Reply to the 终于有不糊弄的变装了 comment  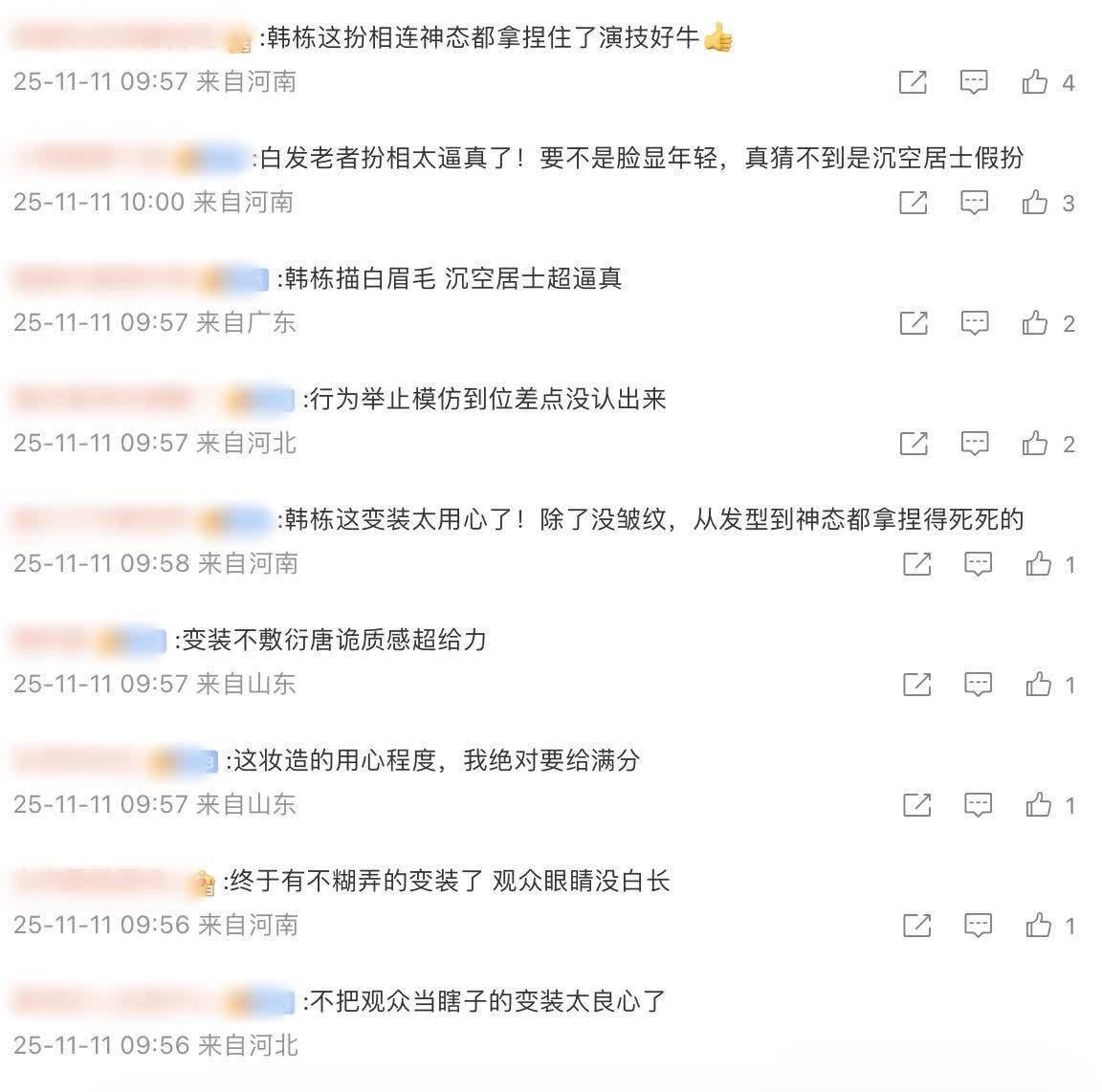[x=978, y=926]
